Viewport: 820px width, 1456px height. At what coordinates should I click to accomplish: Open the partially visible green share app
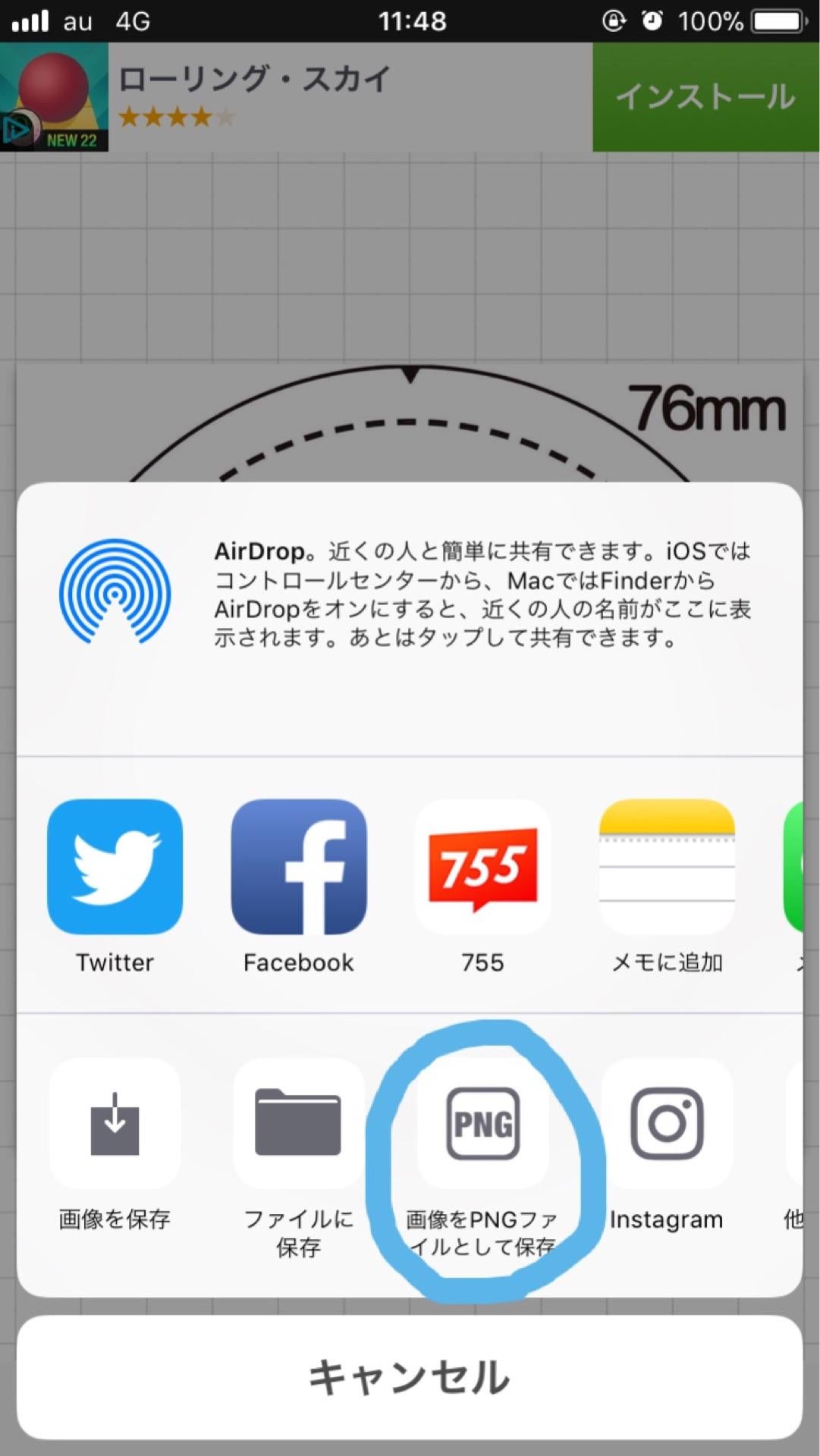800,867
